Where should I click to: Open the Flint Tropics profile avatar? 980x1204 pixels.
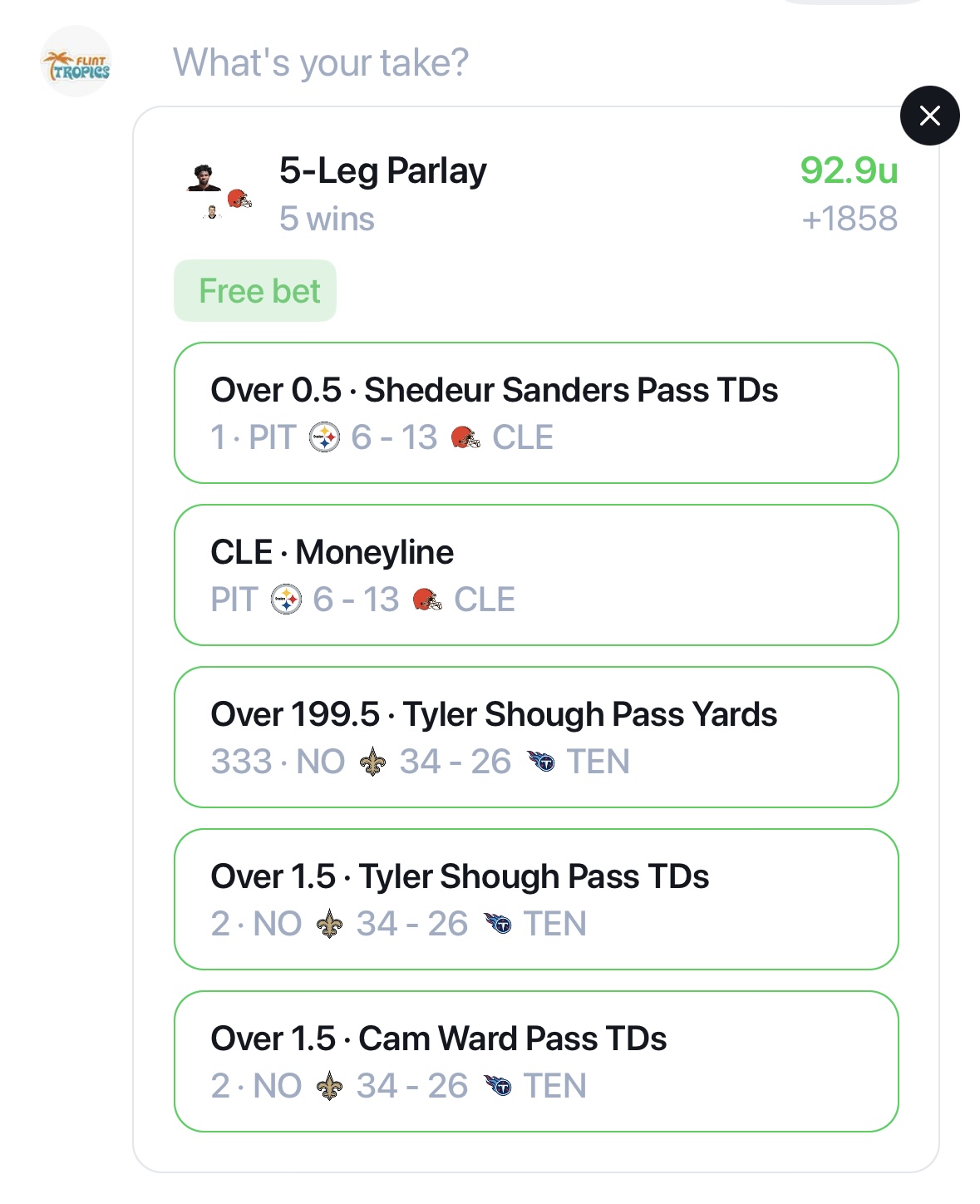[76, 62]
